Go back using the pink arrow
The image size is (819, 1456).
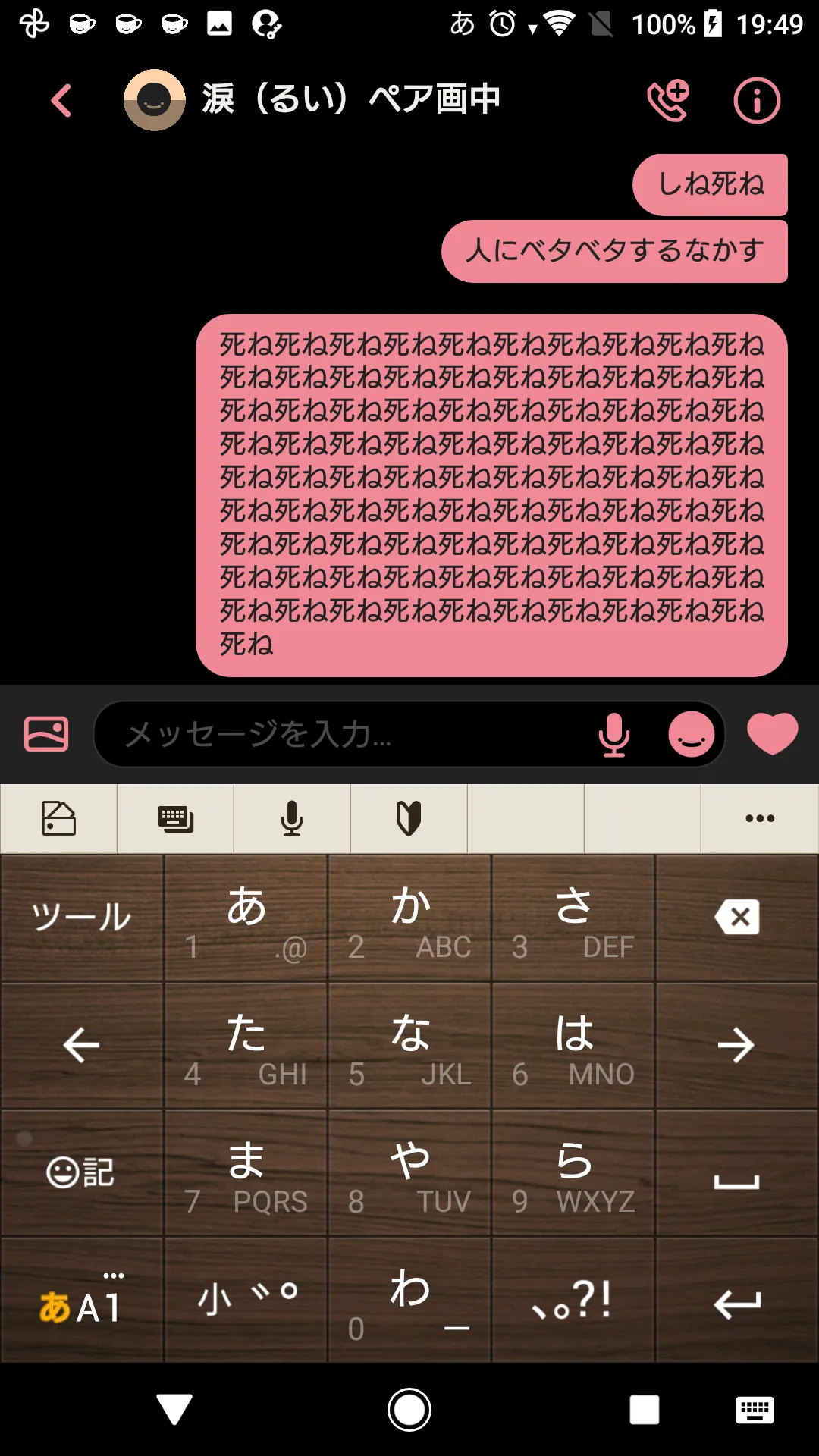(x=61, y=100)
